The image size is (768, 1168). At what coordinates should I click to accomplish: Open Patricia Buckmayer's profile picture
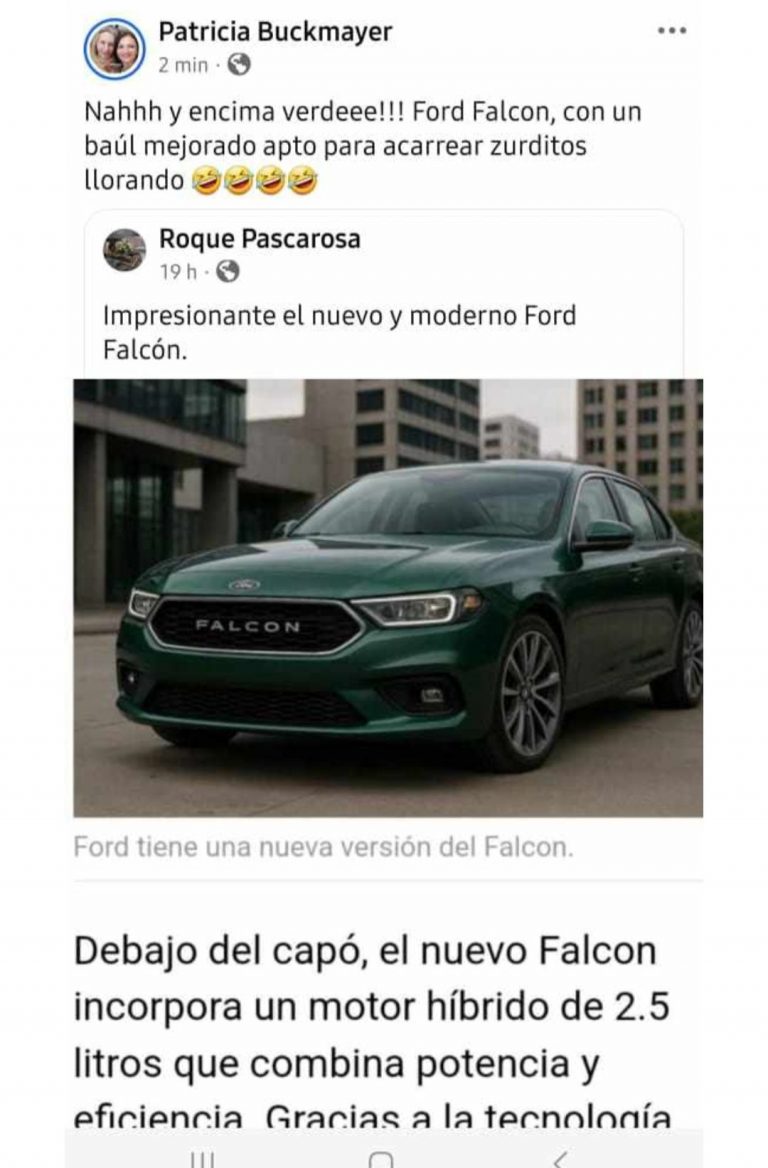pos(115,48)
